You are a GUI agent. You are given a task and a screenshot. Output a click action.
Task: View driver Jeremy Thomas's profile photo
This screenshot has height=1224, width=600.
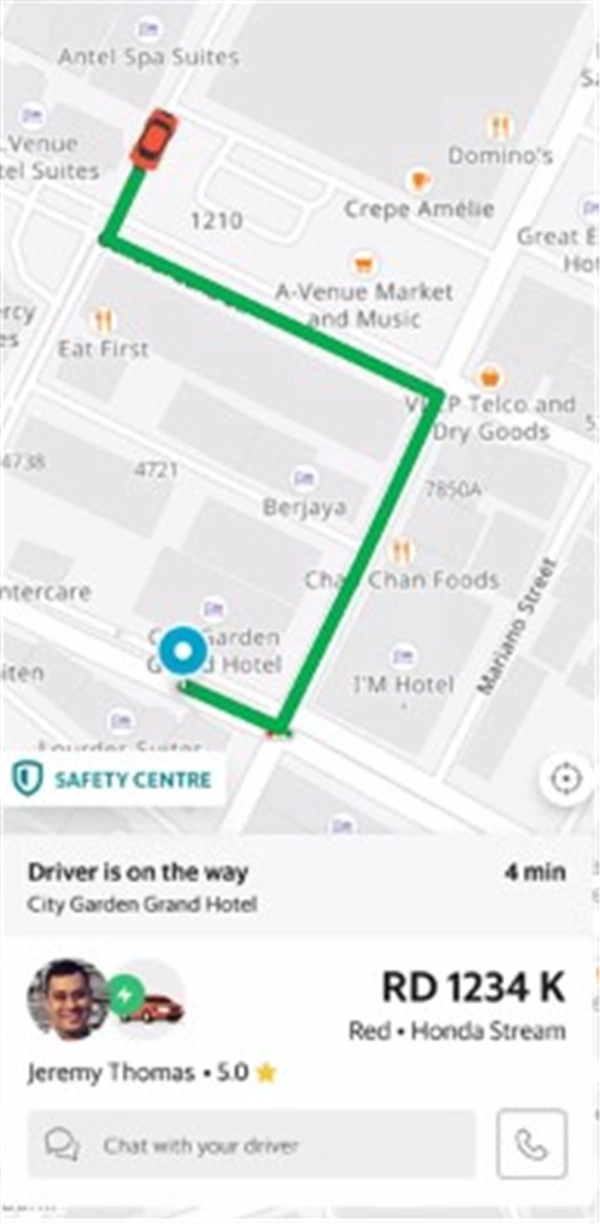(x=66, y=999)
